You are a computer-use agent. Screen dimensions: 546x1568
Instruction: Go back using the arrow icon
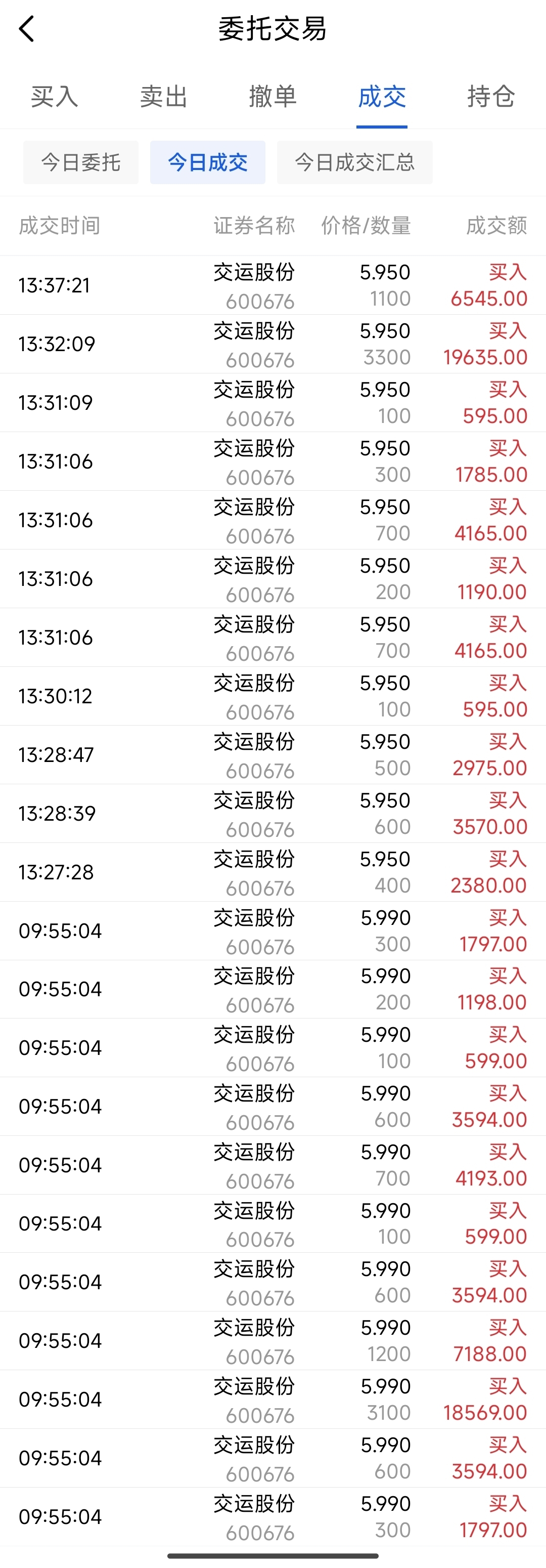click(x=27, y=29)
